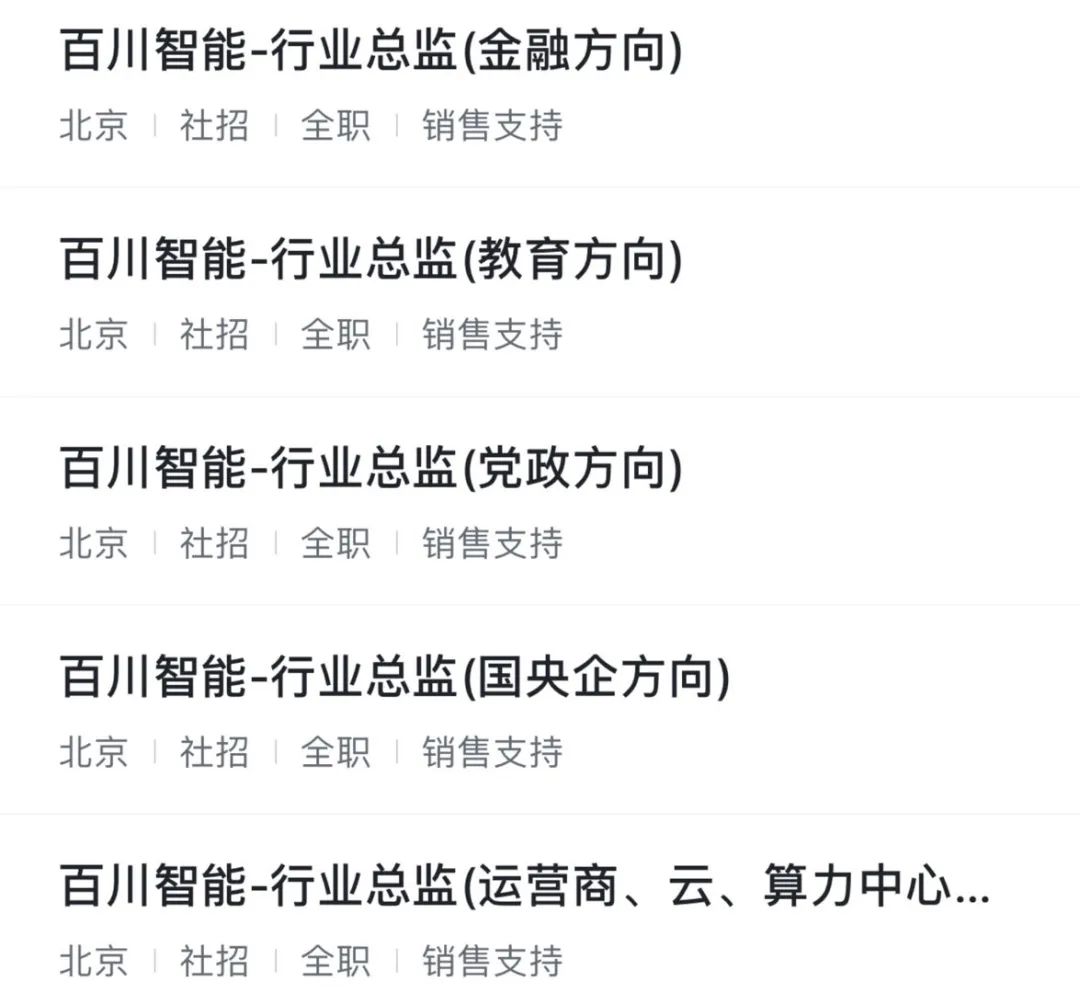Open the 国央企方向 行业总监 job details
This screenshot has height=993, width=1080.
395,679
